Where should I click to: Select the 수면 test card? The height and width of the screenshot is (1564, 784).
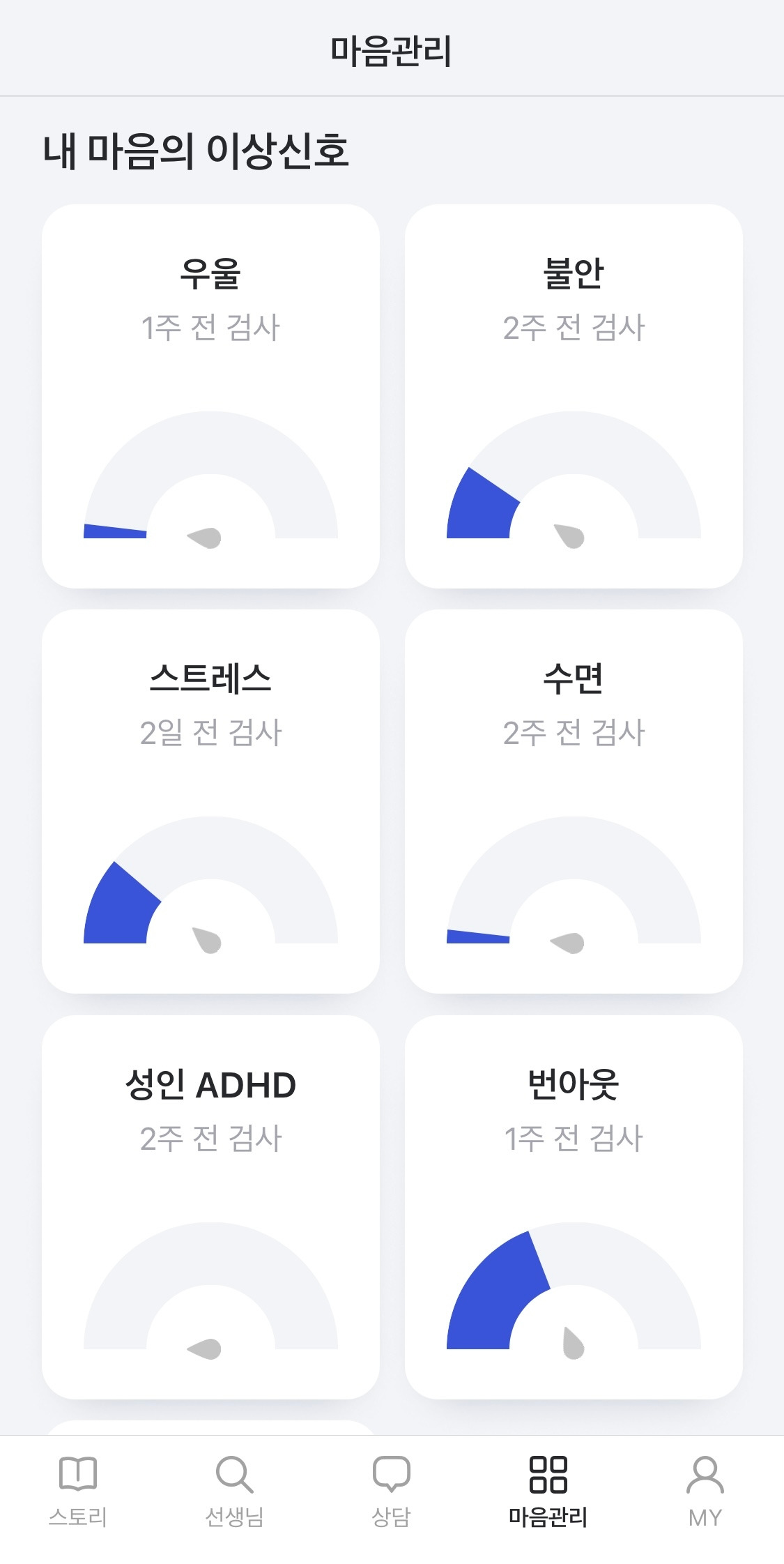pyautogui.click(x=574, y=801)
